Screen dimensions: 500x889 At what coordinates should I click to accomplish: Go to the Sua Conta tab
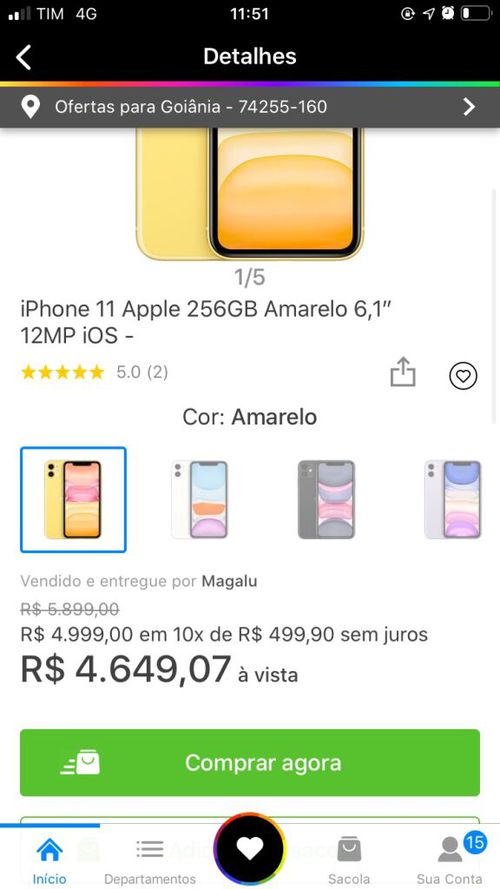coord(450,858)
